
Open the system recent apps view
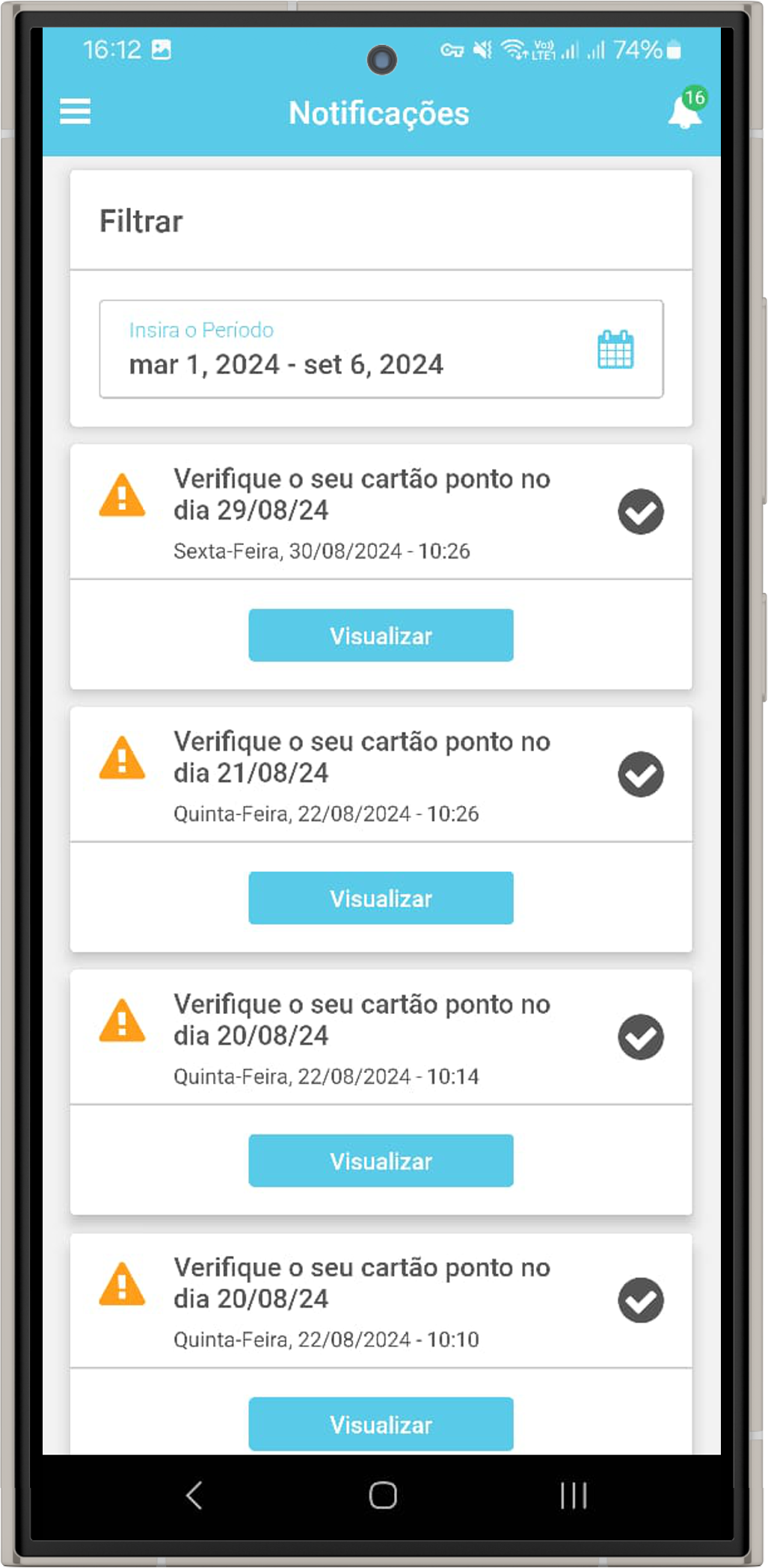point(574,1495)
